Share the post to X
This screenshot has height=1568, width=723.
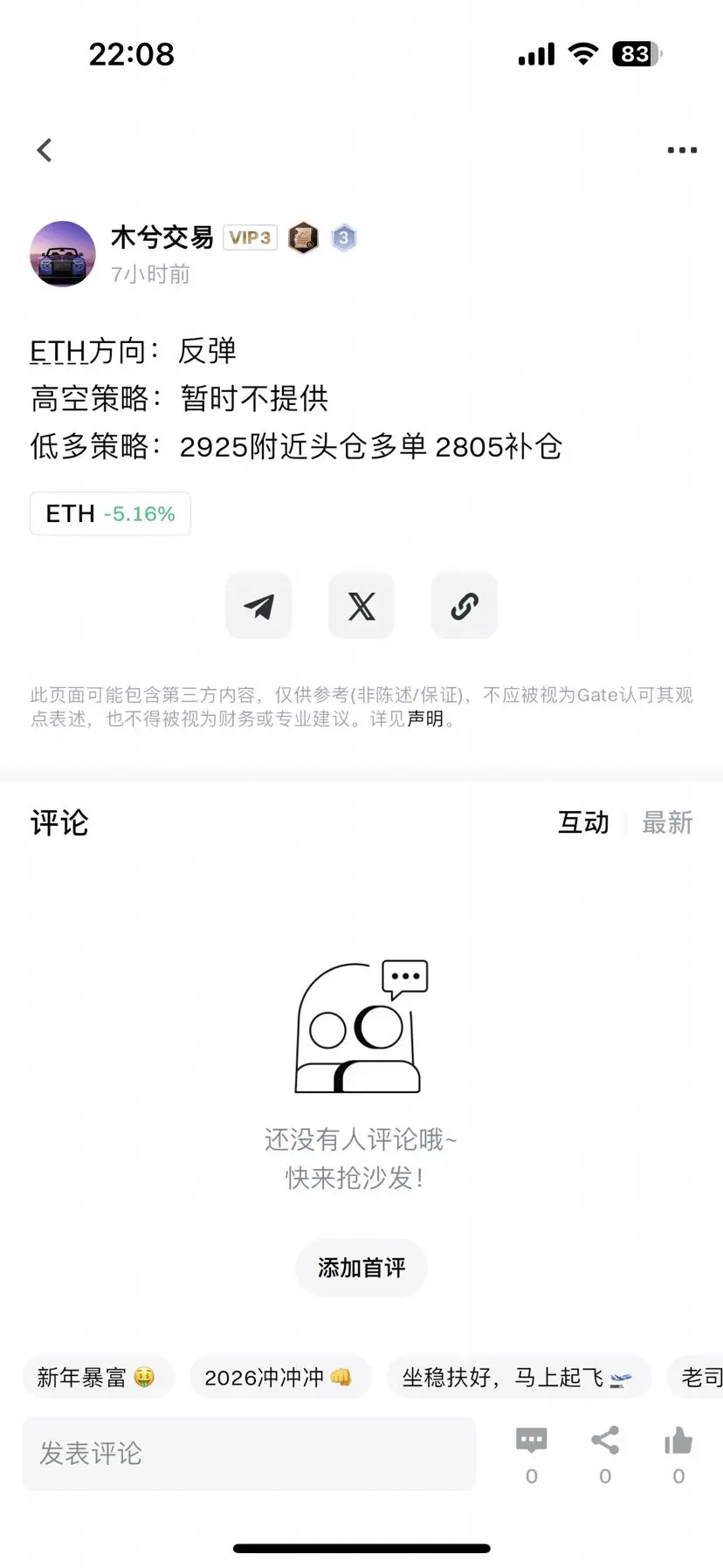point(361,605)
